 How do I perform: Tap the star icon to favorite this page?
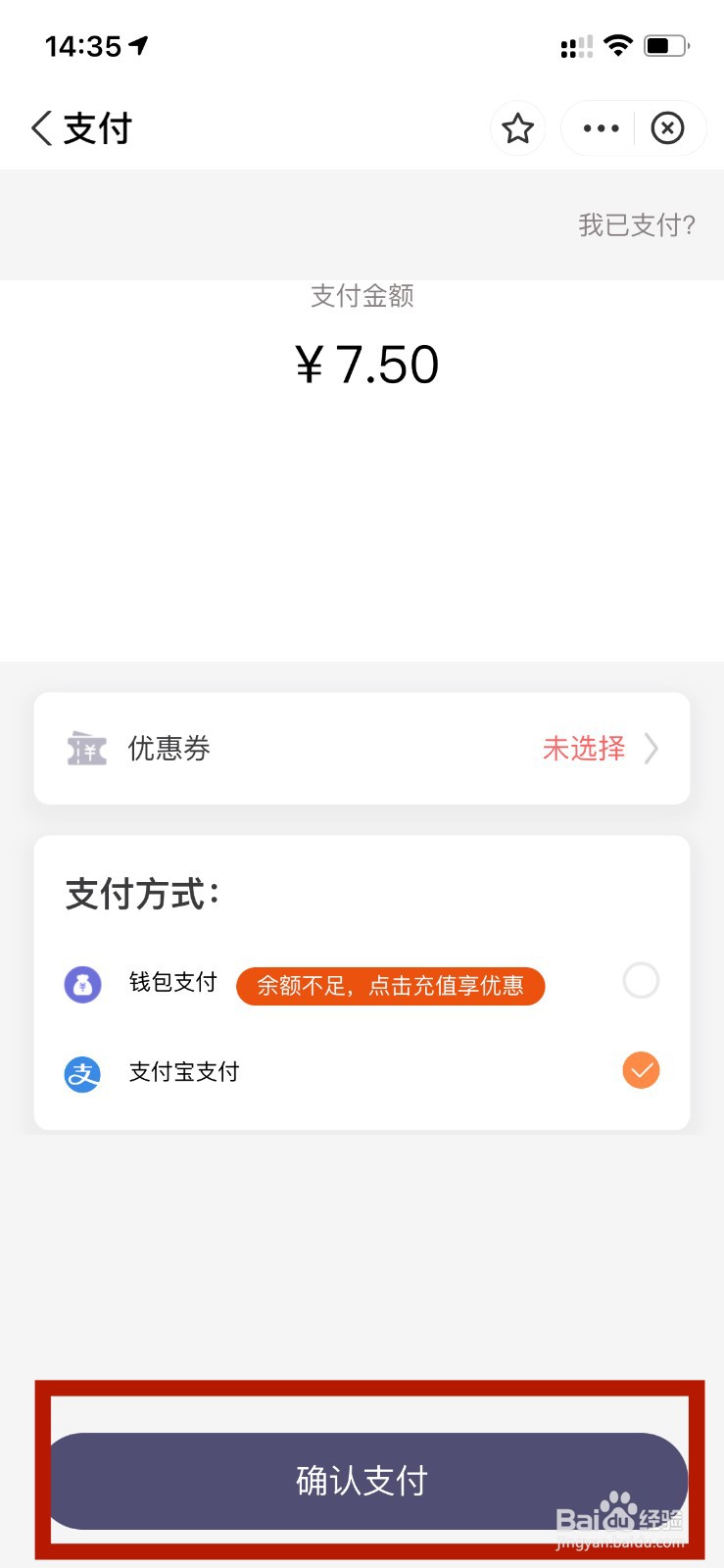pyautogui.click(x=517, y=128)
